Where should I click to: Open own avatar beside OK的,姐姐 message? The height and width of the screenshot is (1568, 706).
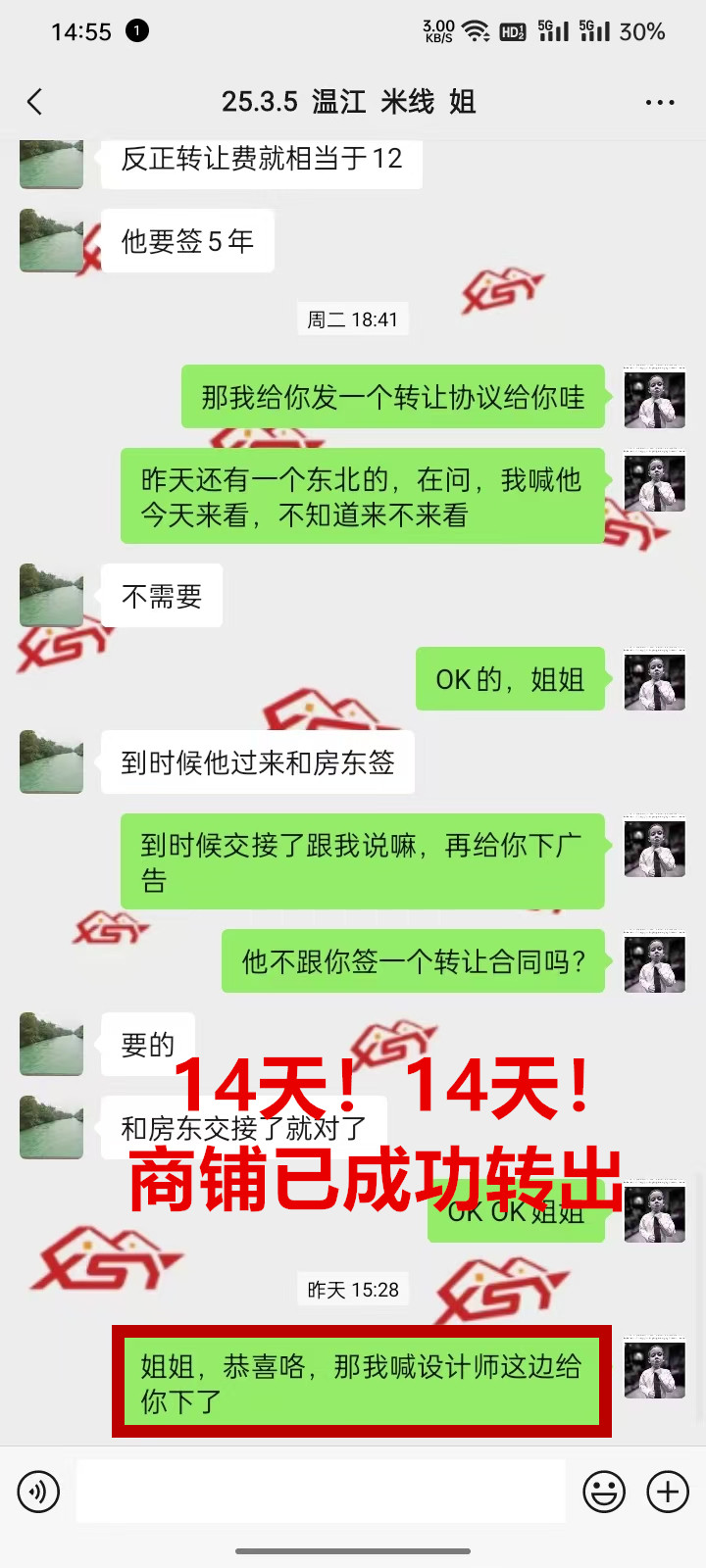pos(654,679)
